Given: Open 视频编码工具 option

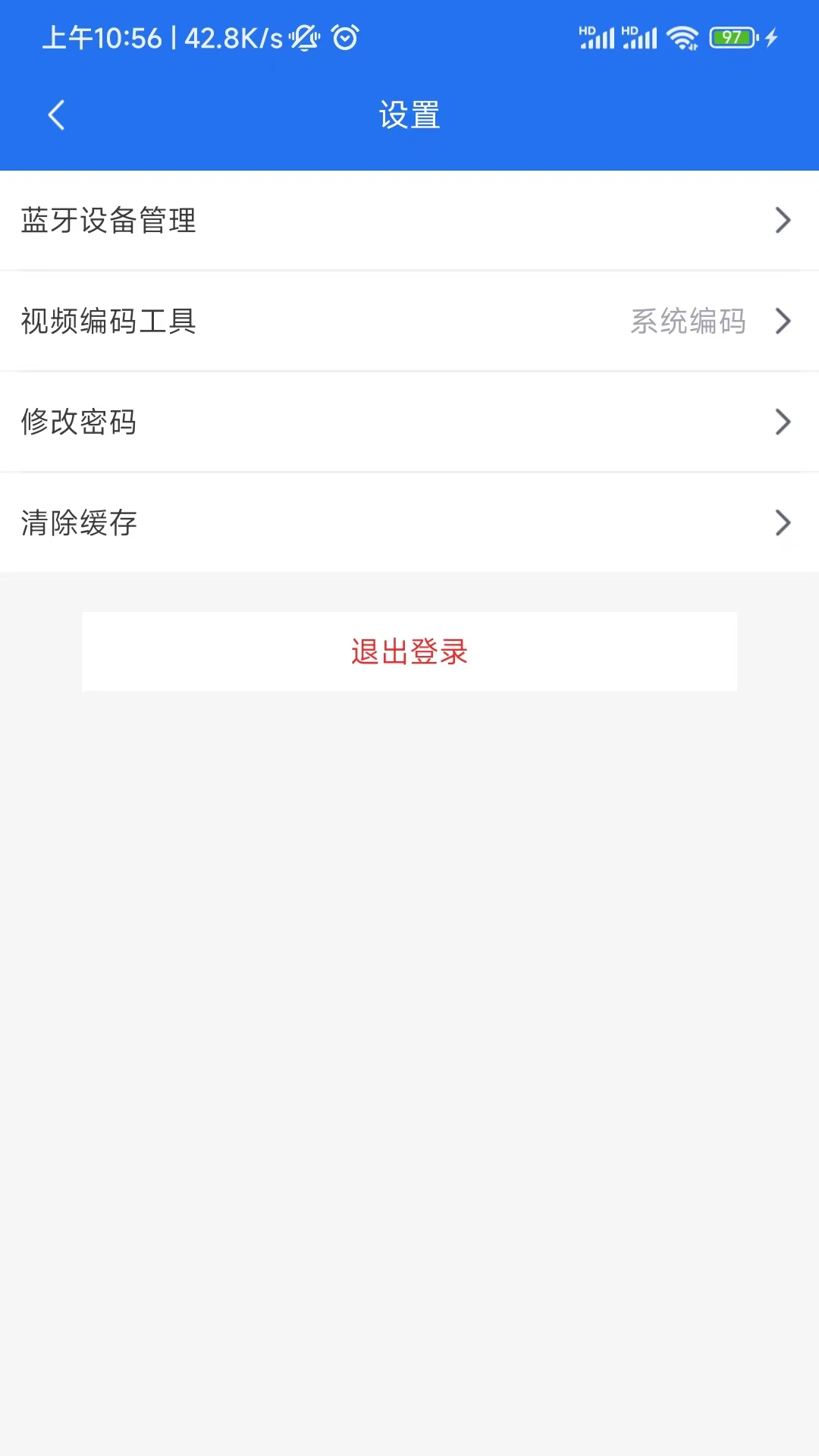Looking at the screenshot, I should pyautogui.click(x=409, y=322).
